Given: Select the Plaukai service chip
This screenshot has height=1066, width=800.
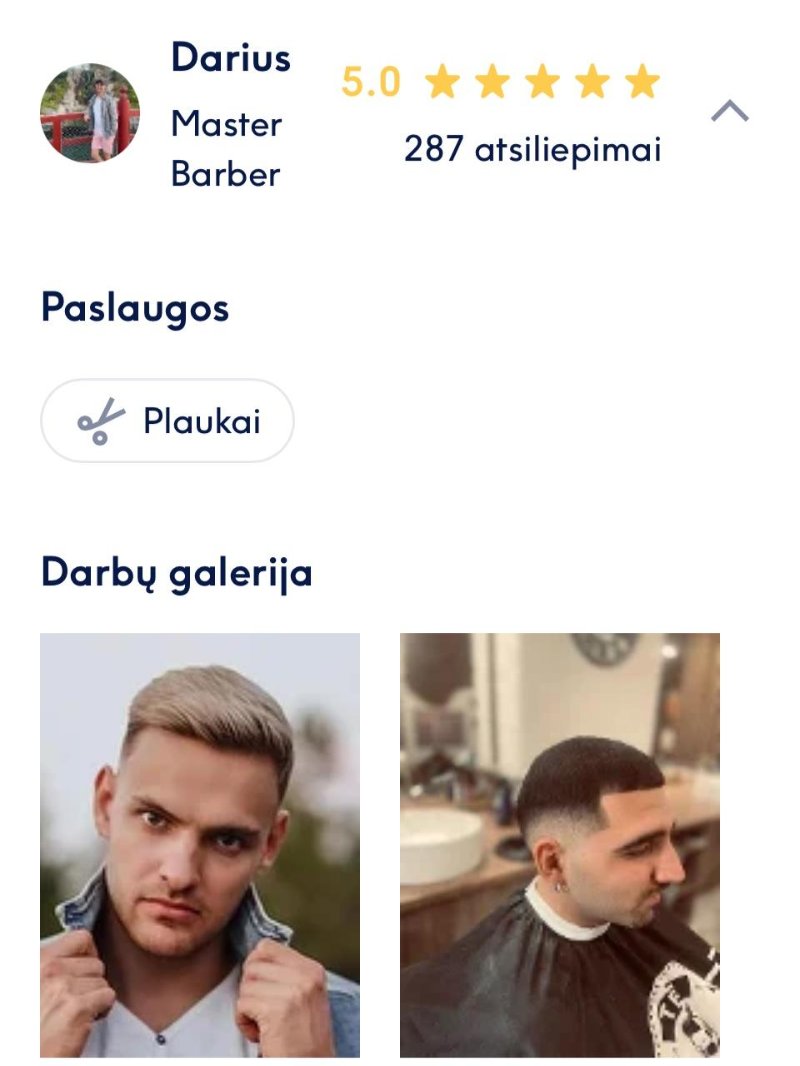Looking at the screenshot, I should tap(167, 421).
